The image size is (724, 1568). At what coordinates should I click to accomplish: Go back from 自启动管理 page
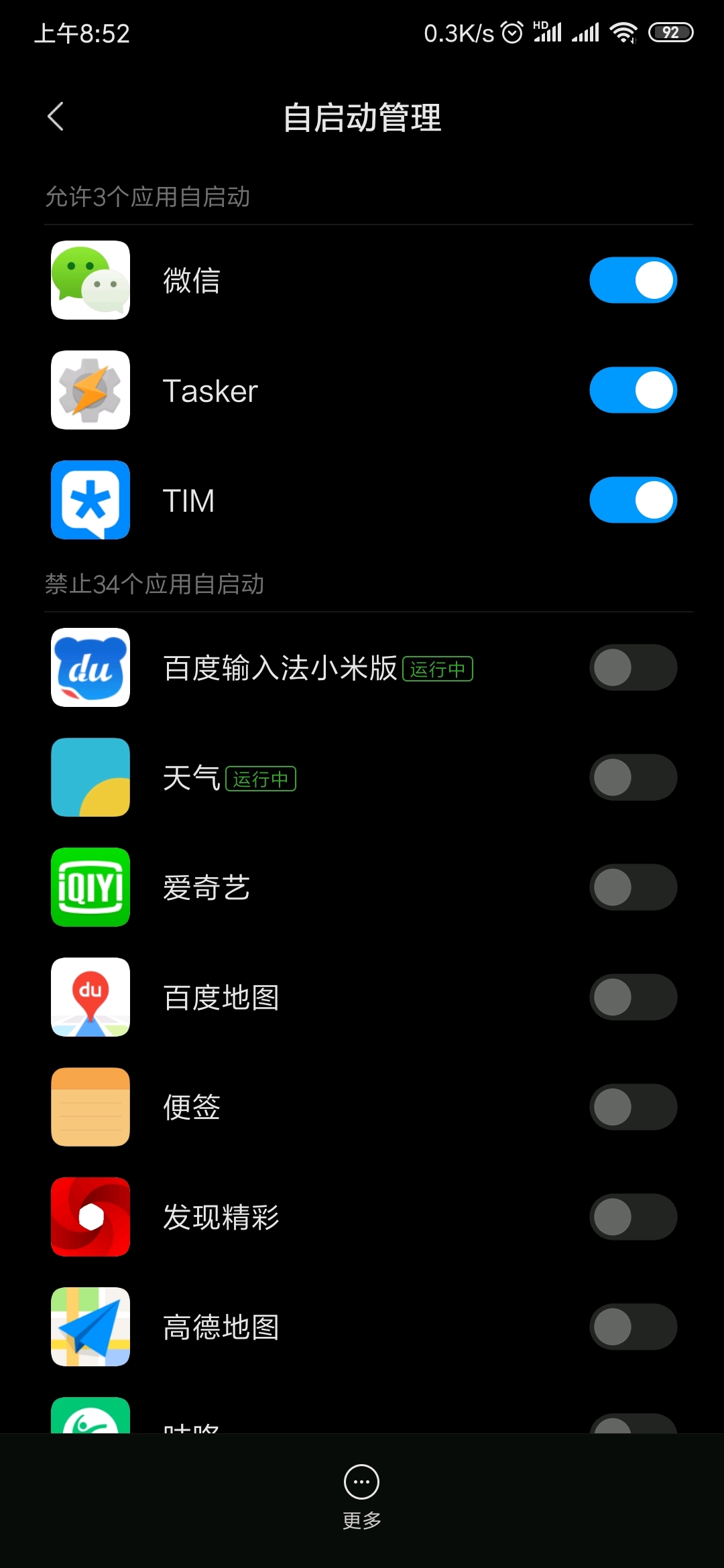(x=56, y=117)
